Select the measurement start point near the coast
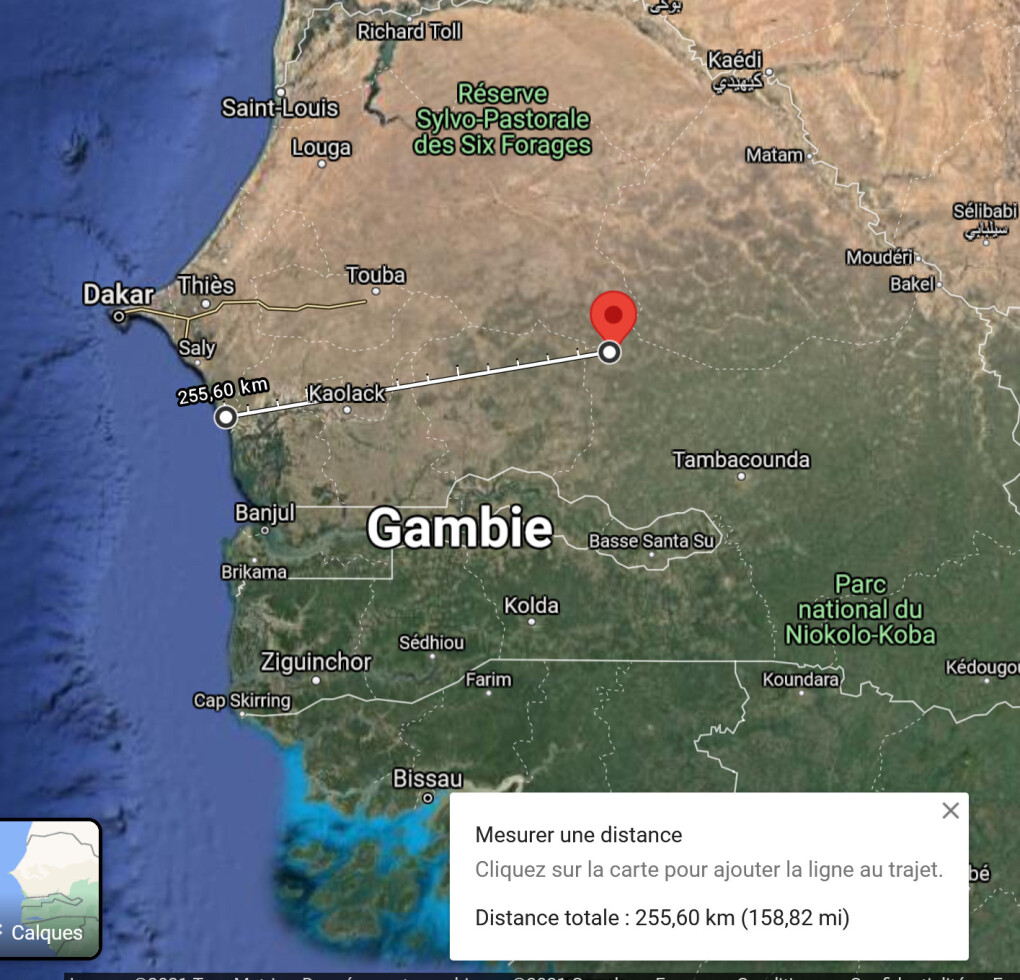 click(226, 417)
